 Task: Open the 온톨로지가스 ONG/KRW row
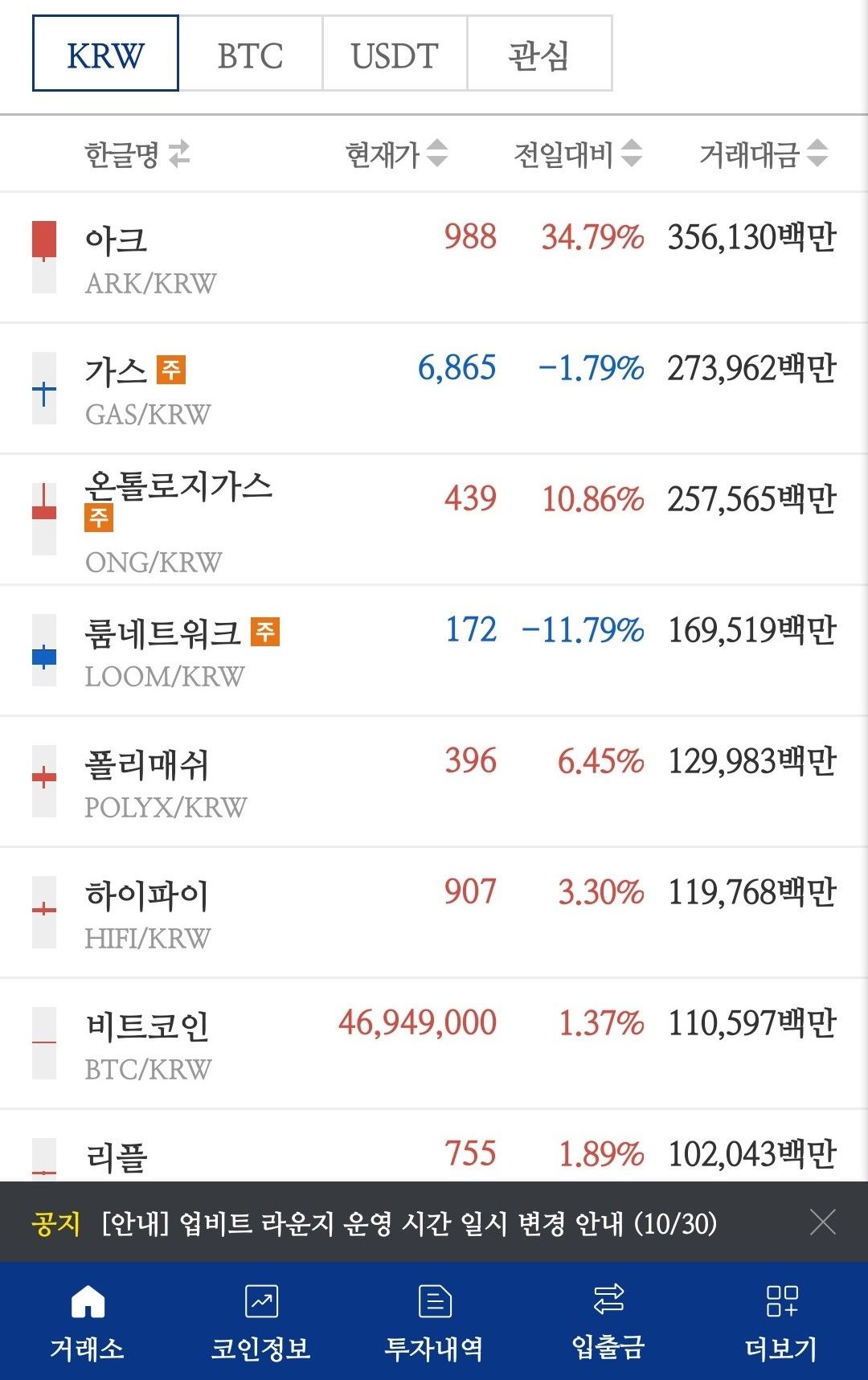tap(434, 520)
